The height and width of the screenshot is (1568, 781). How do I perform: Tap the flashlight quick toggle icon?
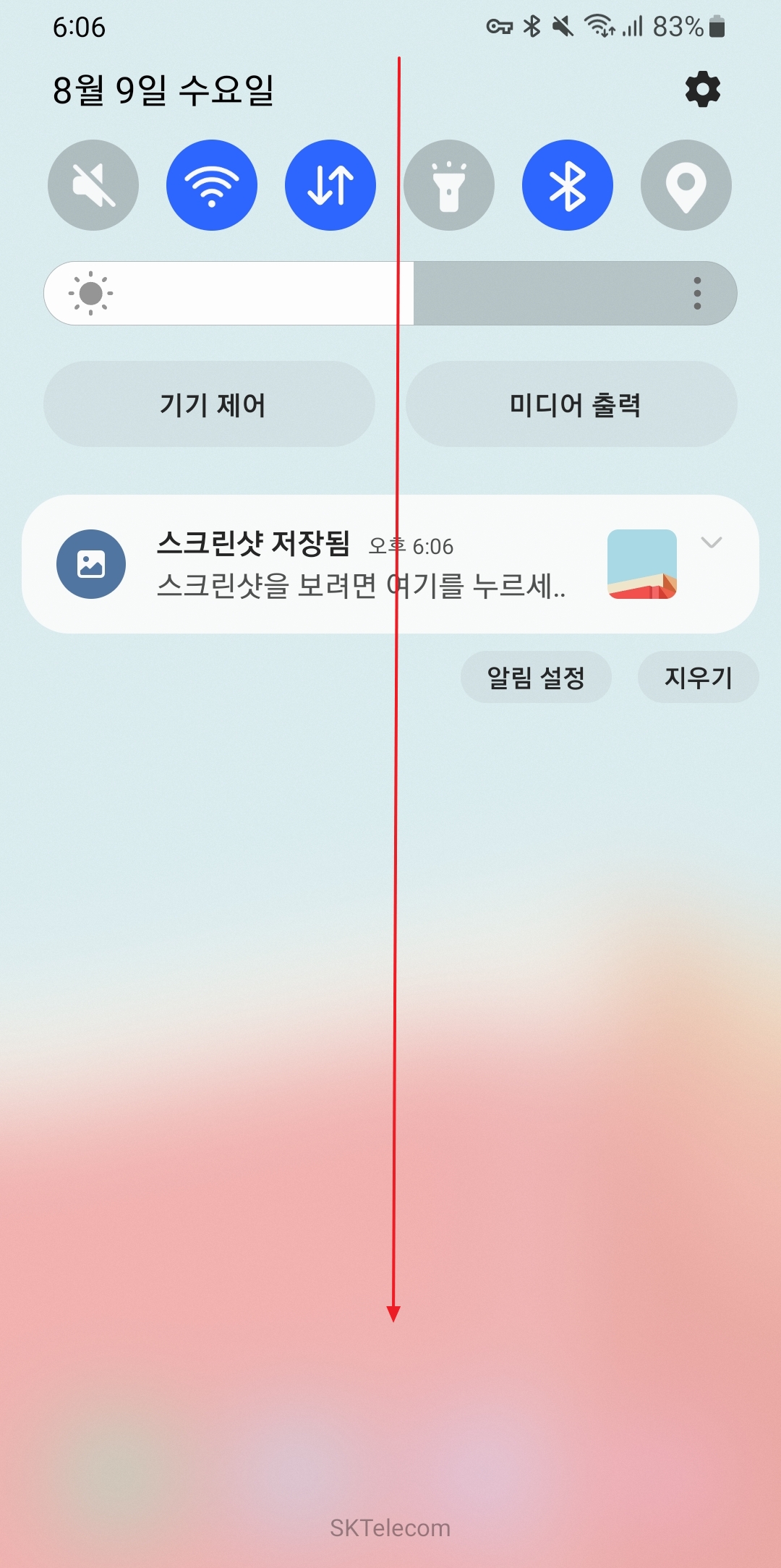449,184
